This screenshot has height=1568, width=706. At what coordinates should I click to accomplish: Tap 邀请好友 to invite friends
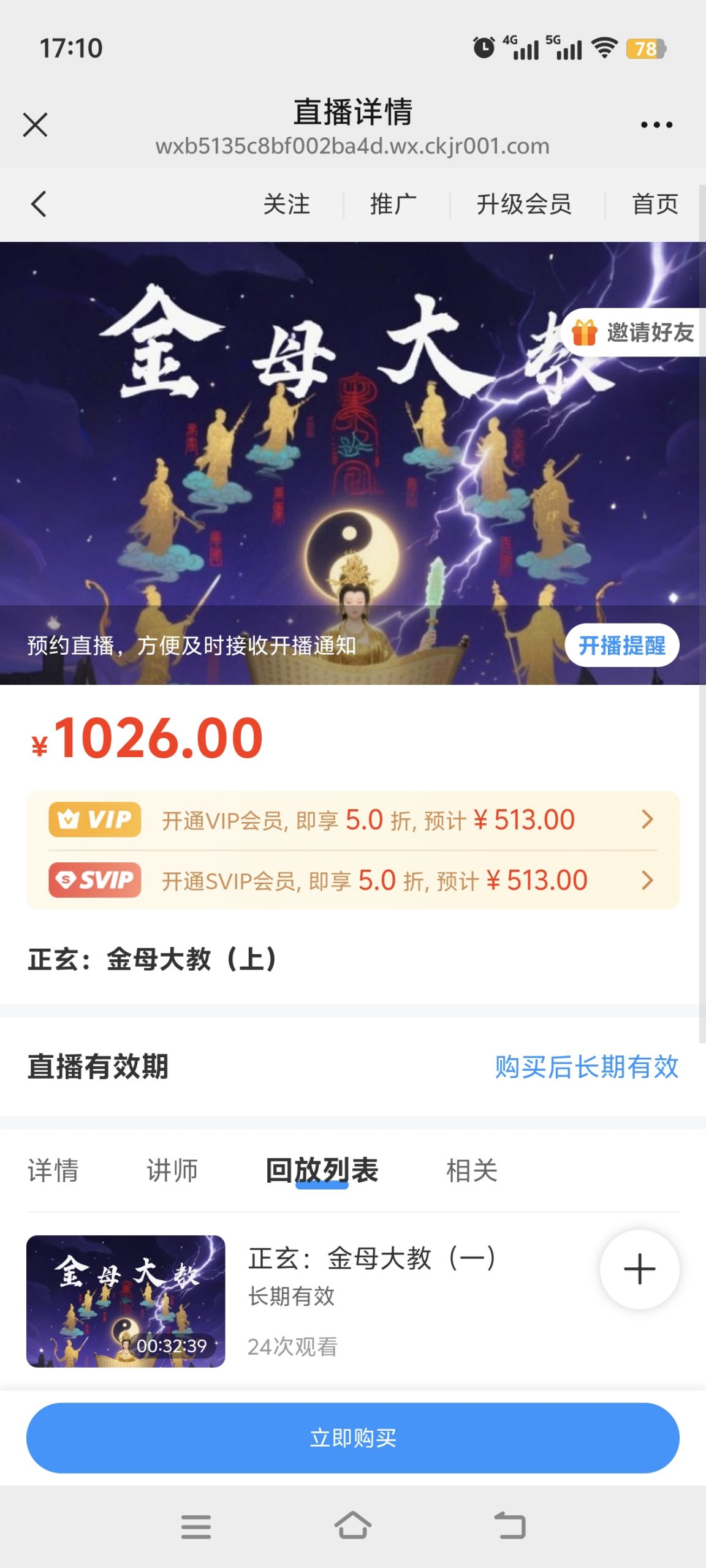point(634,333)
